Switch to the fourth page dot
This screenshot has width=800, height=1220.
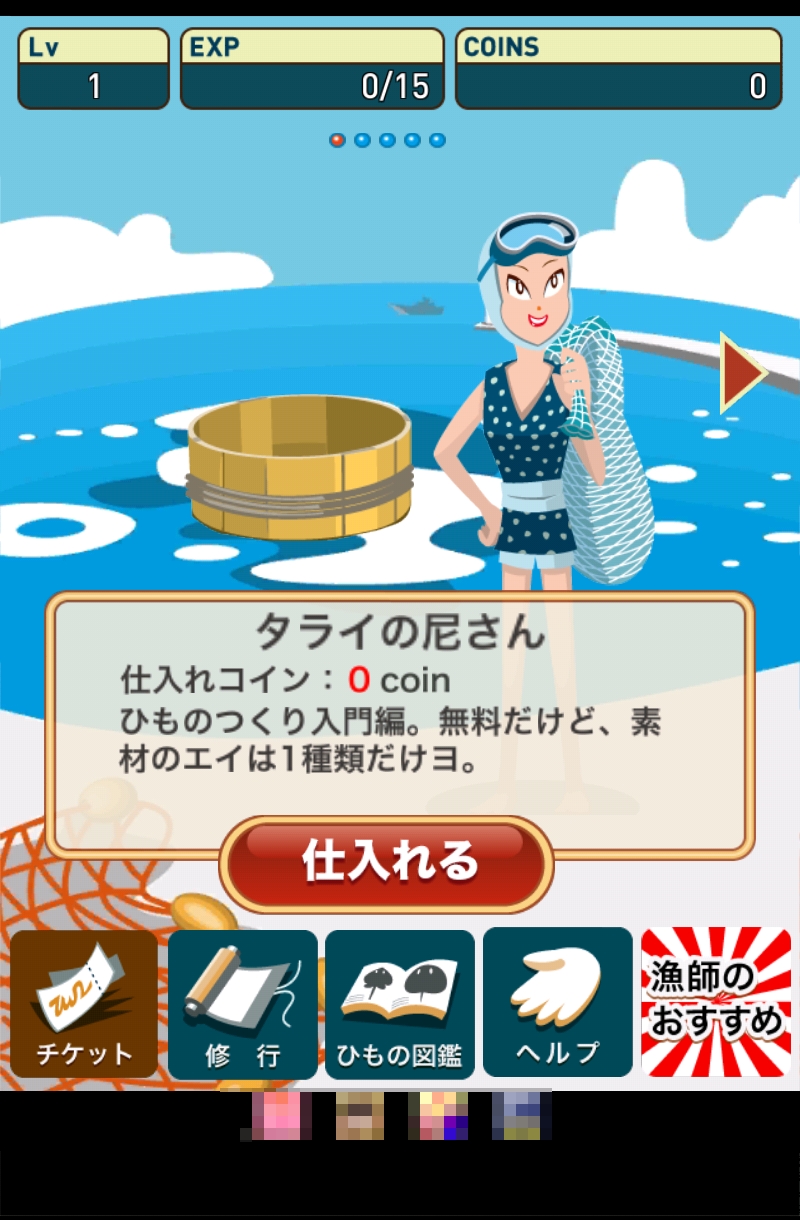click(x=411, y=140)
